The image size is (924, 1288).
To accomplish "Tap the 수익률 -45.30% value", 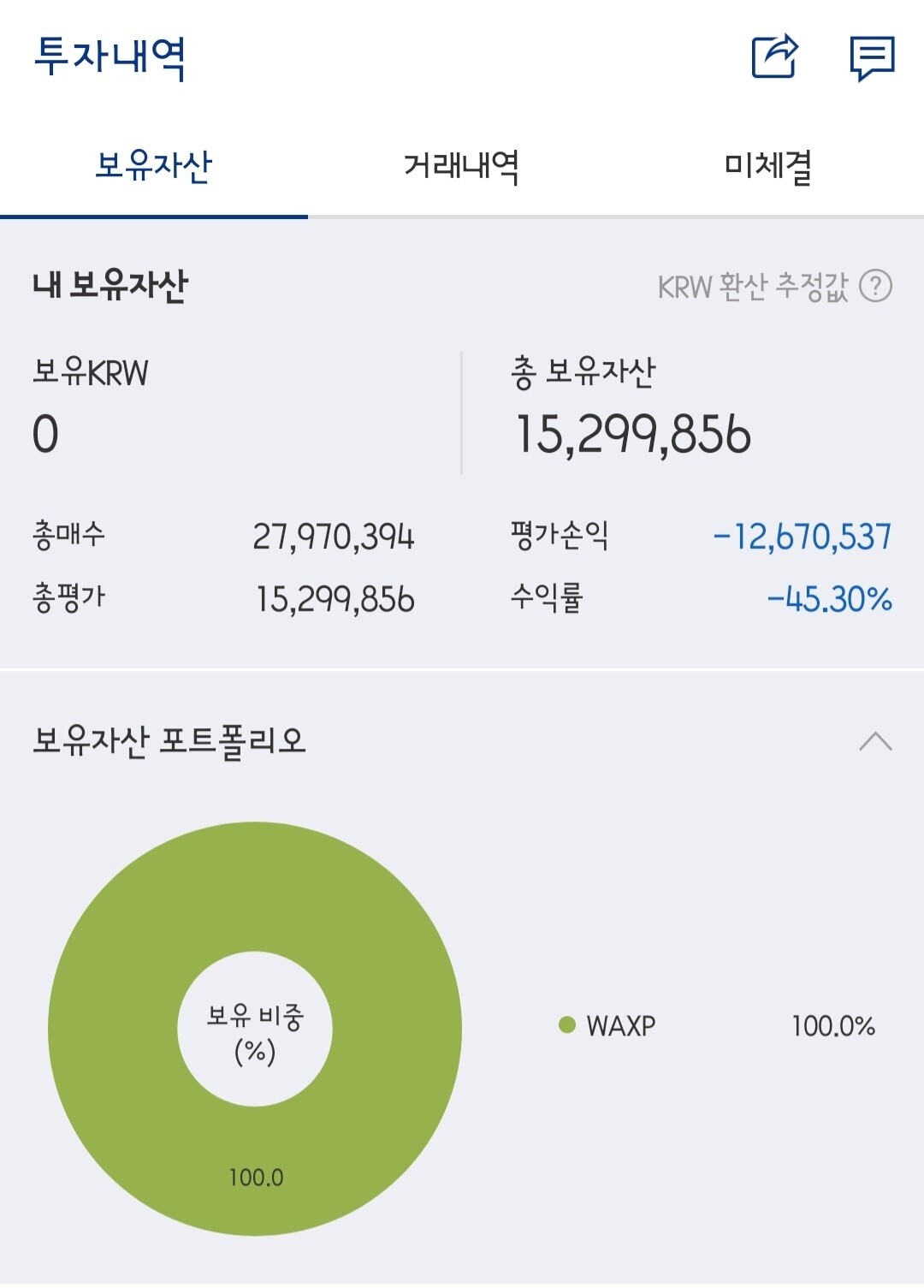I will coord(828,600).
